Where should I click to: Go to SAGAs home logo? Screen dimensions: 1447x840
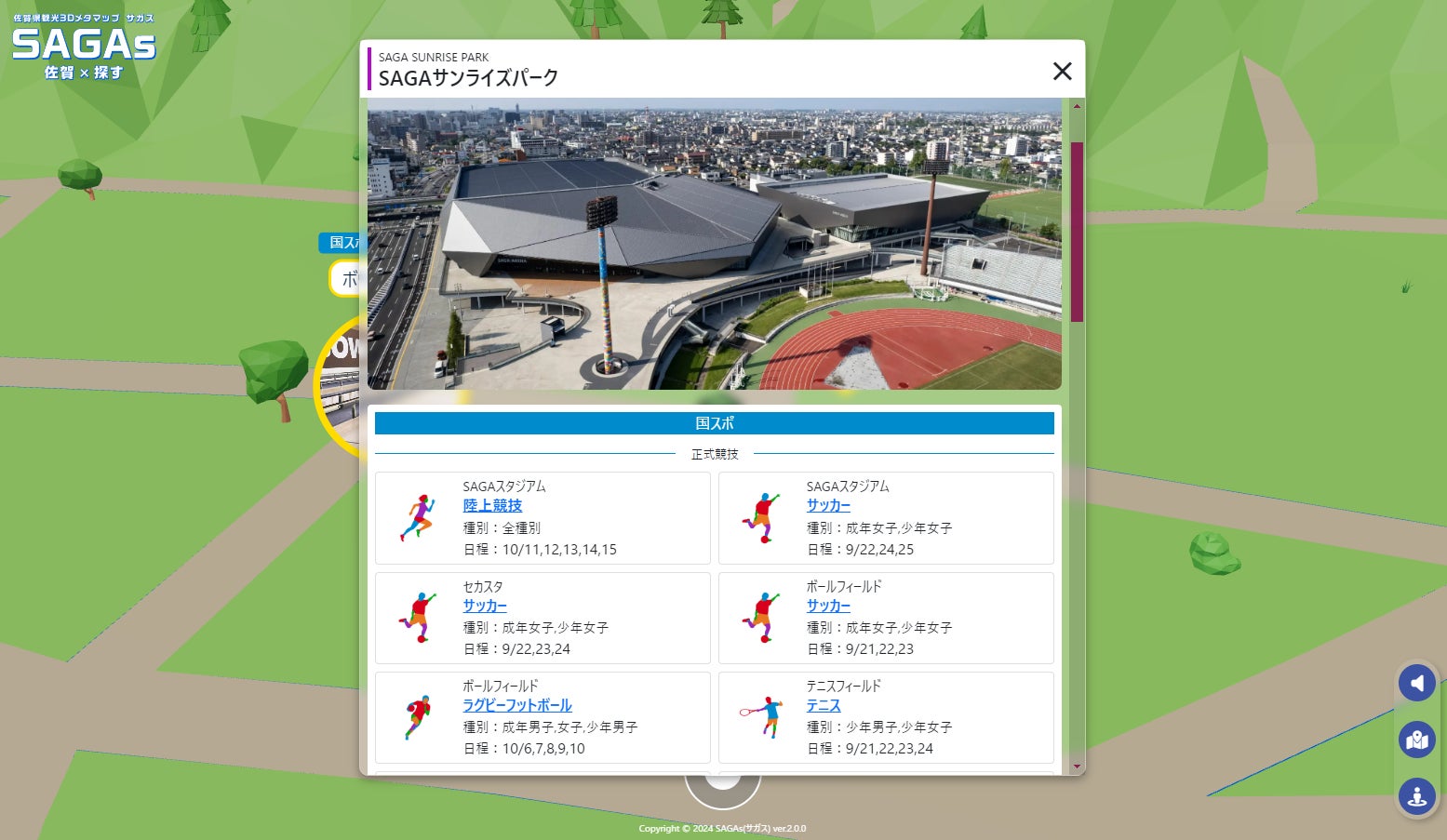pos(84,47)
